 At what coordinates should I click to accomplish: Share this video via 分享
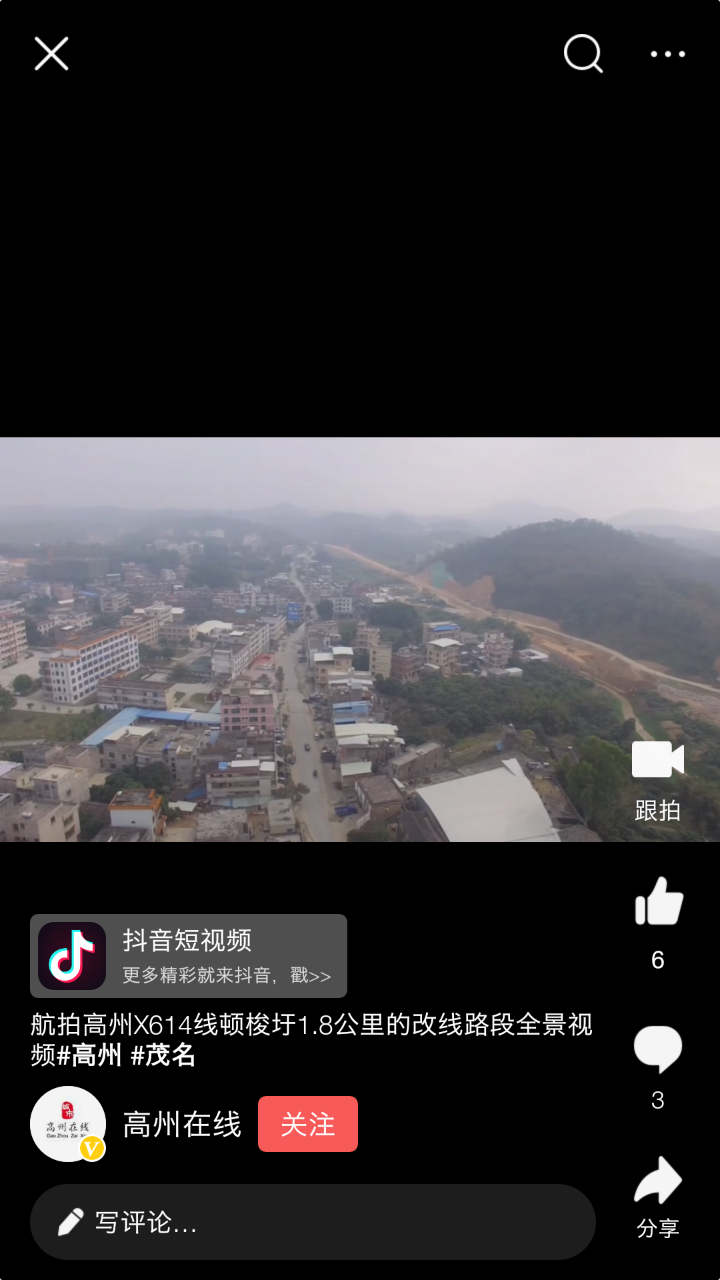(658, 1182)
